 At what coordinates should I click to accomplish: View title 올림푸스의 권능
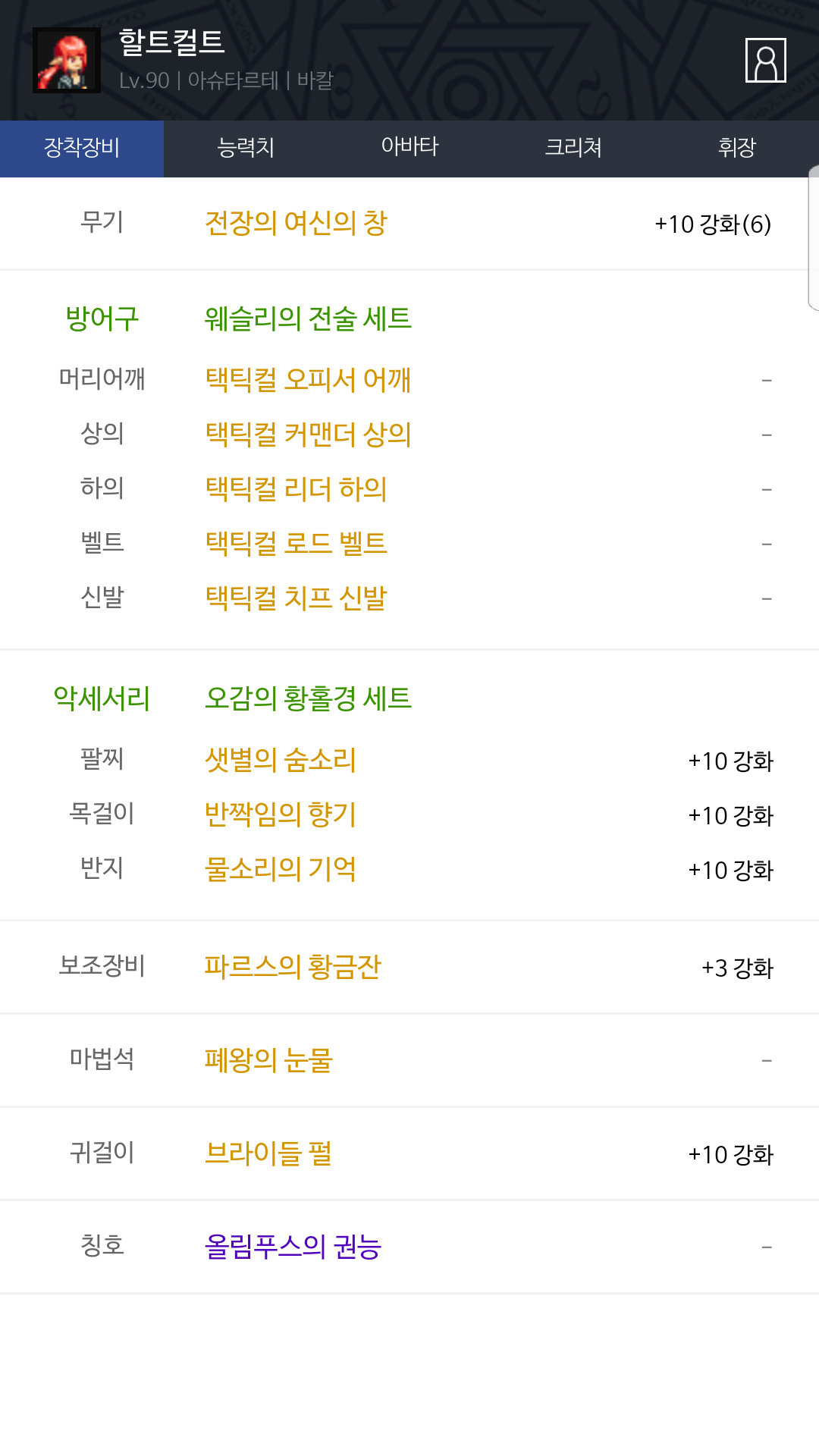pyautogui.click(x=293, y=1247)
